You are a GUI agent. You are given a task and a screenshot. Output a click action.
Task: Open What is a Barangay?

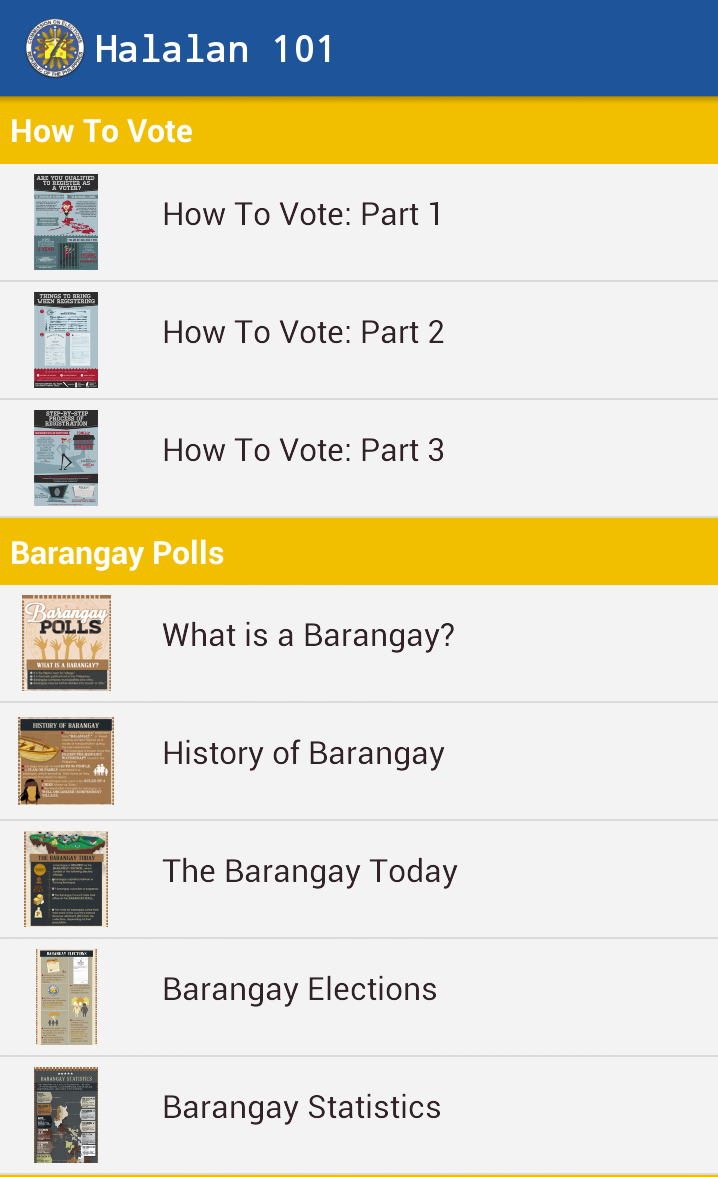(308, 637)
